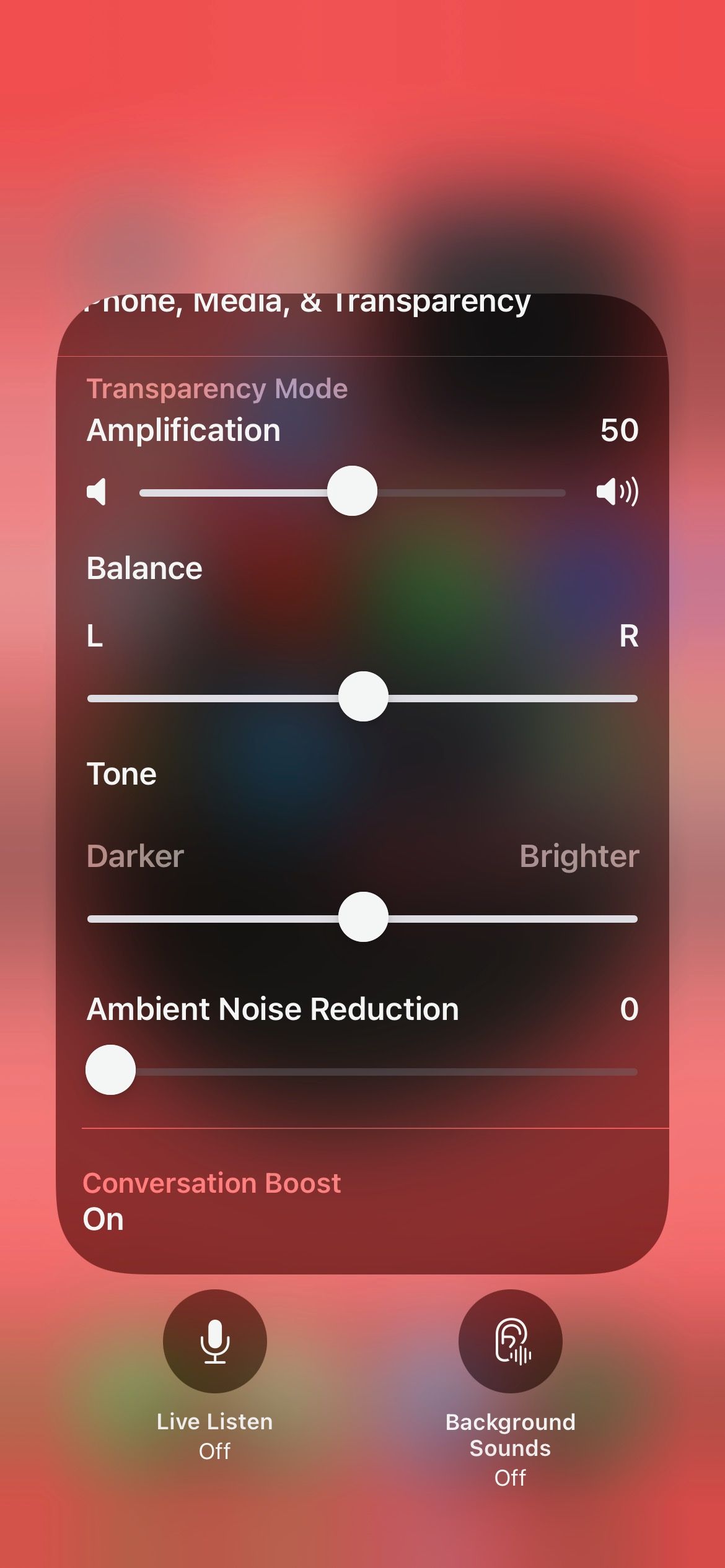The width and height of the screenshot is (725, 1568).
Task: Toggle the Conversation Boost row
Action: 362,1201
